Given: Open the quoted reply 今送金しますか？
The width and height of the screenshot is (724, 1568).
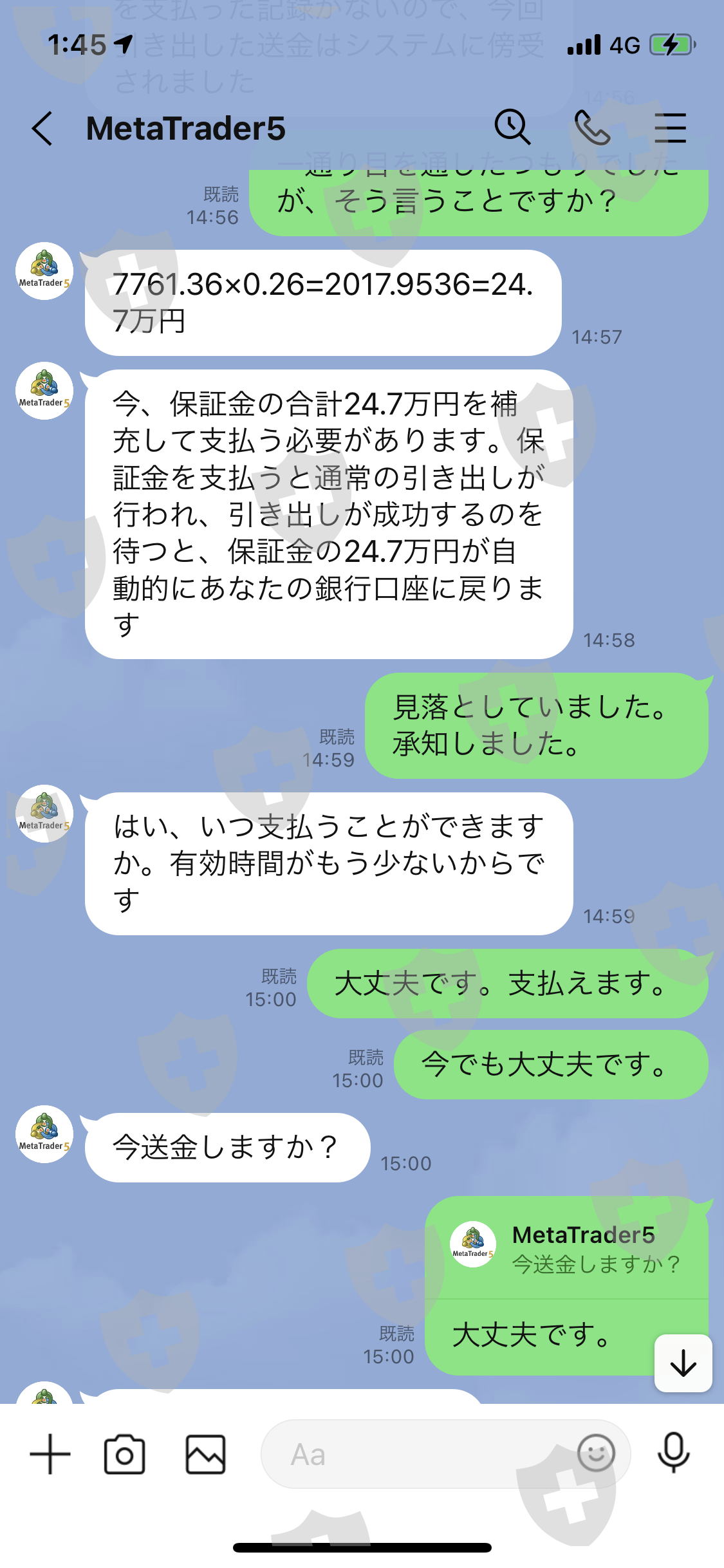Looking at the screenshot, I should (x=566, y=1248).
